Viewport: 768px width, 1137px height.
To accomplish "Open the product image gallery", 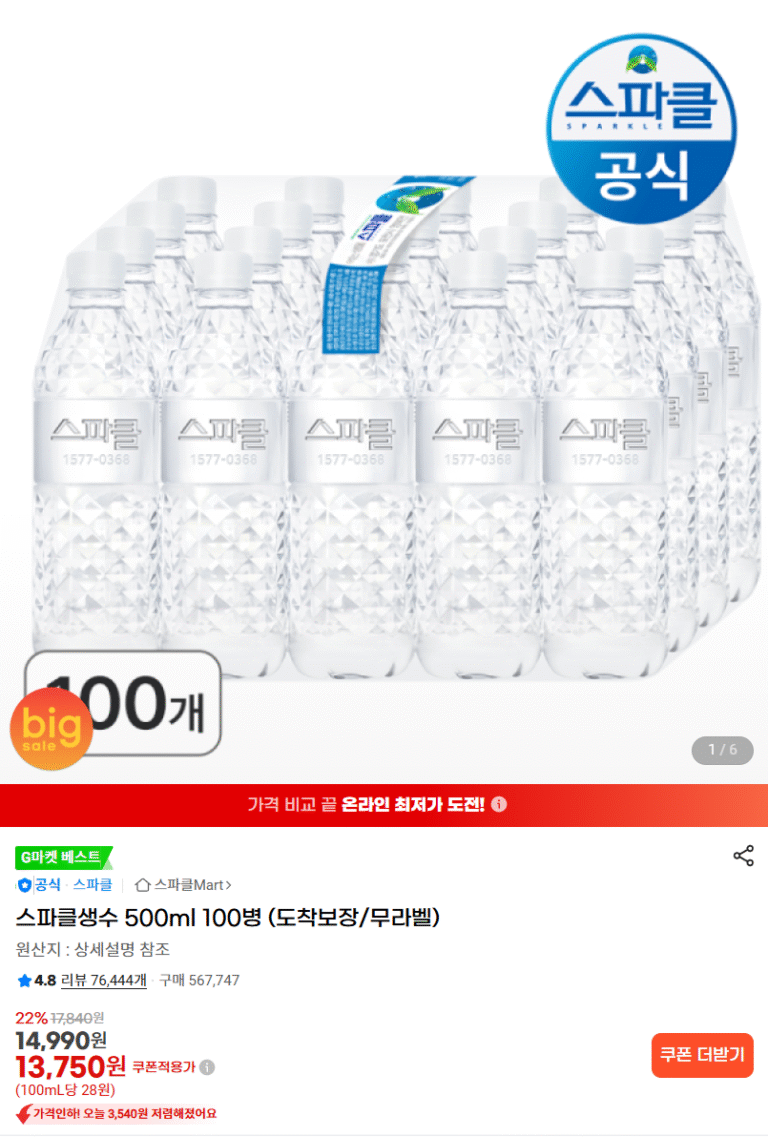I will pyautogui.click(x=384, y=420).
